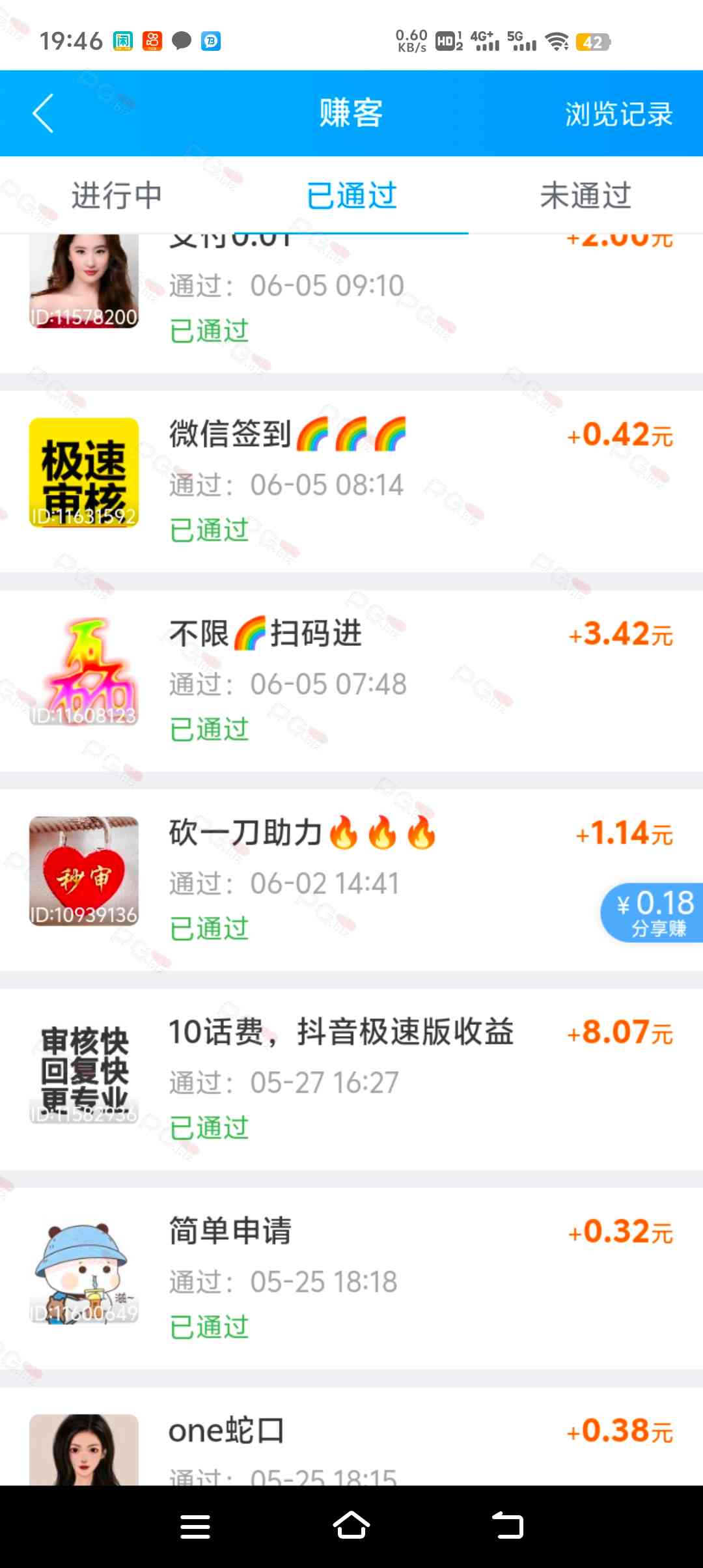Tap the system back button
This screenshot has width=703, height=1568.
coord(507,1526)
